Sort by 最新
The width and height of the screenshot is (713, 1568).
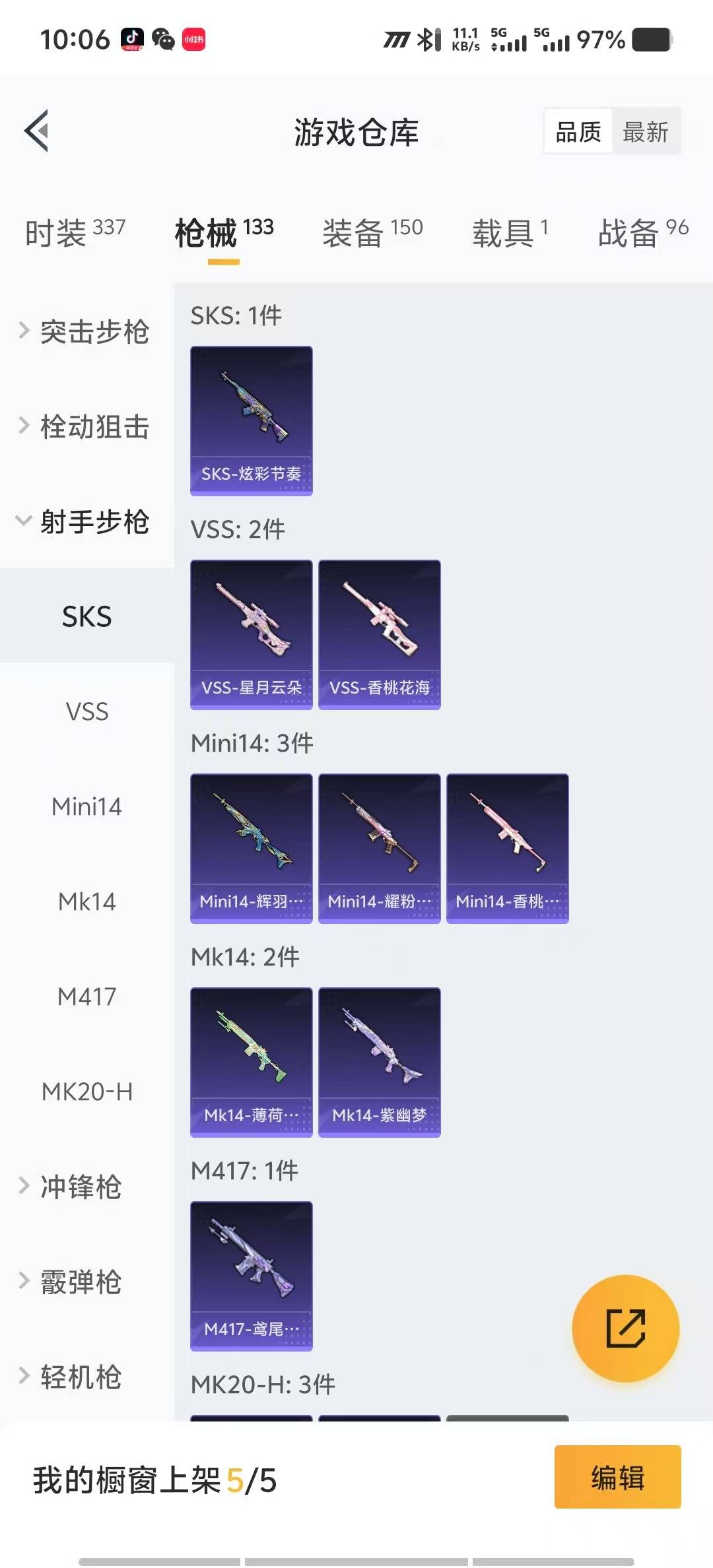pyautogui.click(x=645, y=132)
